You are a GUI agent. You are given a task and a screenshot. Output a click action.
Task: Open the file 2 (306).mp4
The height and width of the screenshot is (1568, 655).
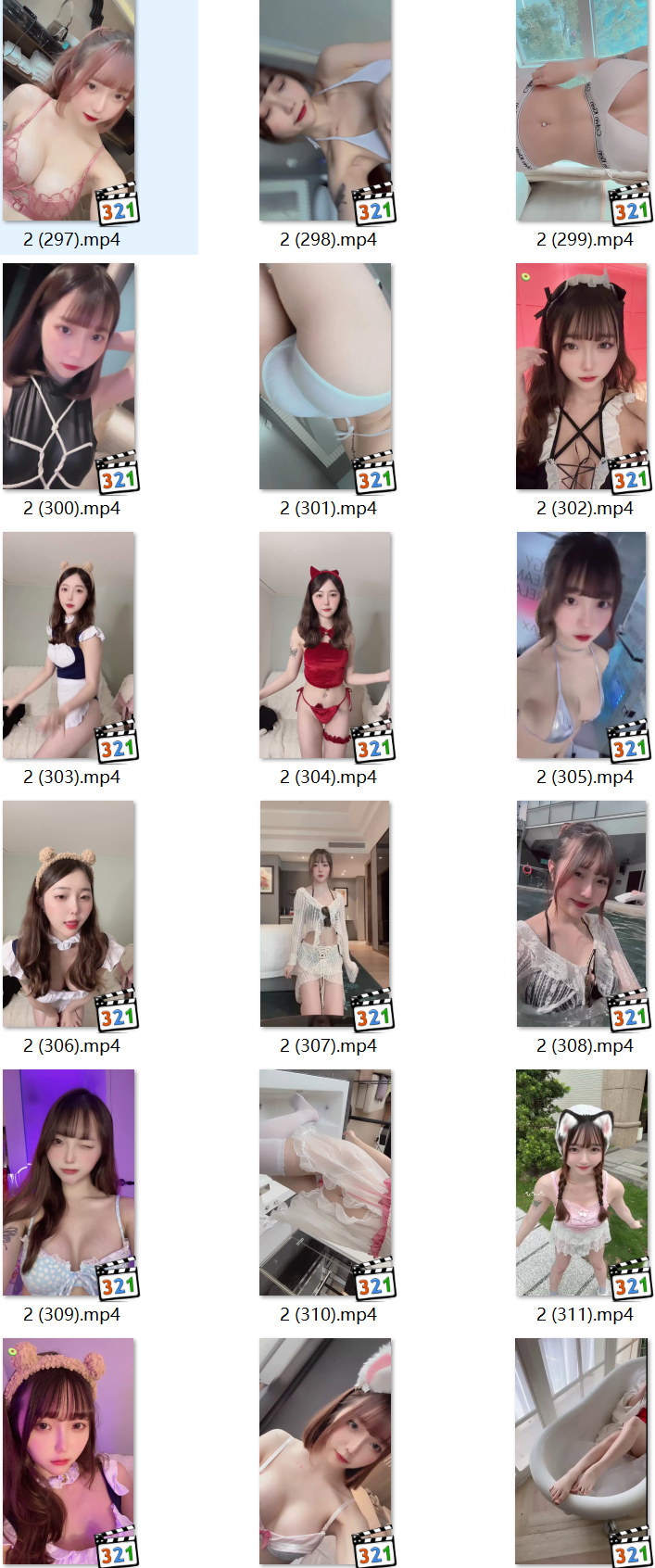coord(69,915)
